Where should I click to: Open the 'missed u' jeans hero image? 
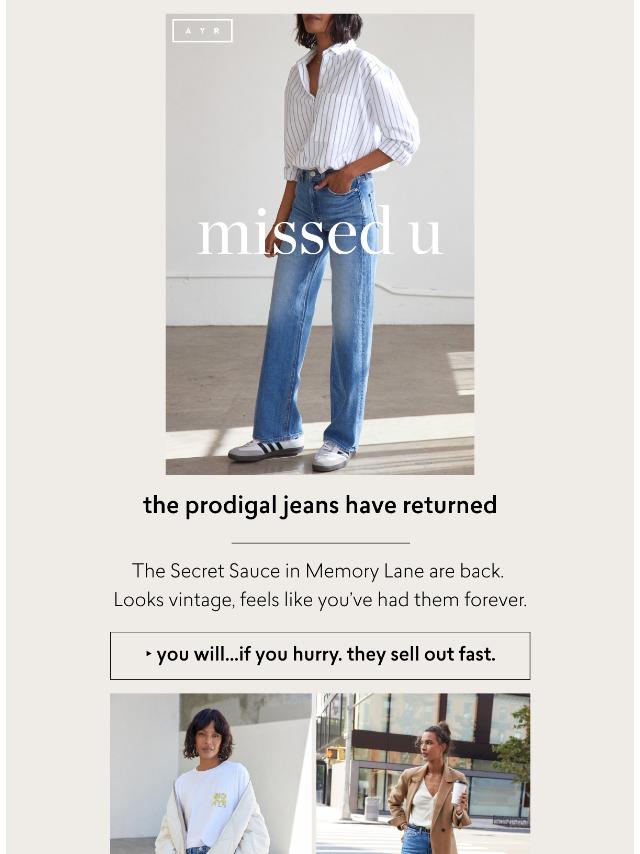(320, 244)
